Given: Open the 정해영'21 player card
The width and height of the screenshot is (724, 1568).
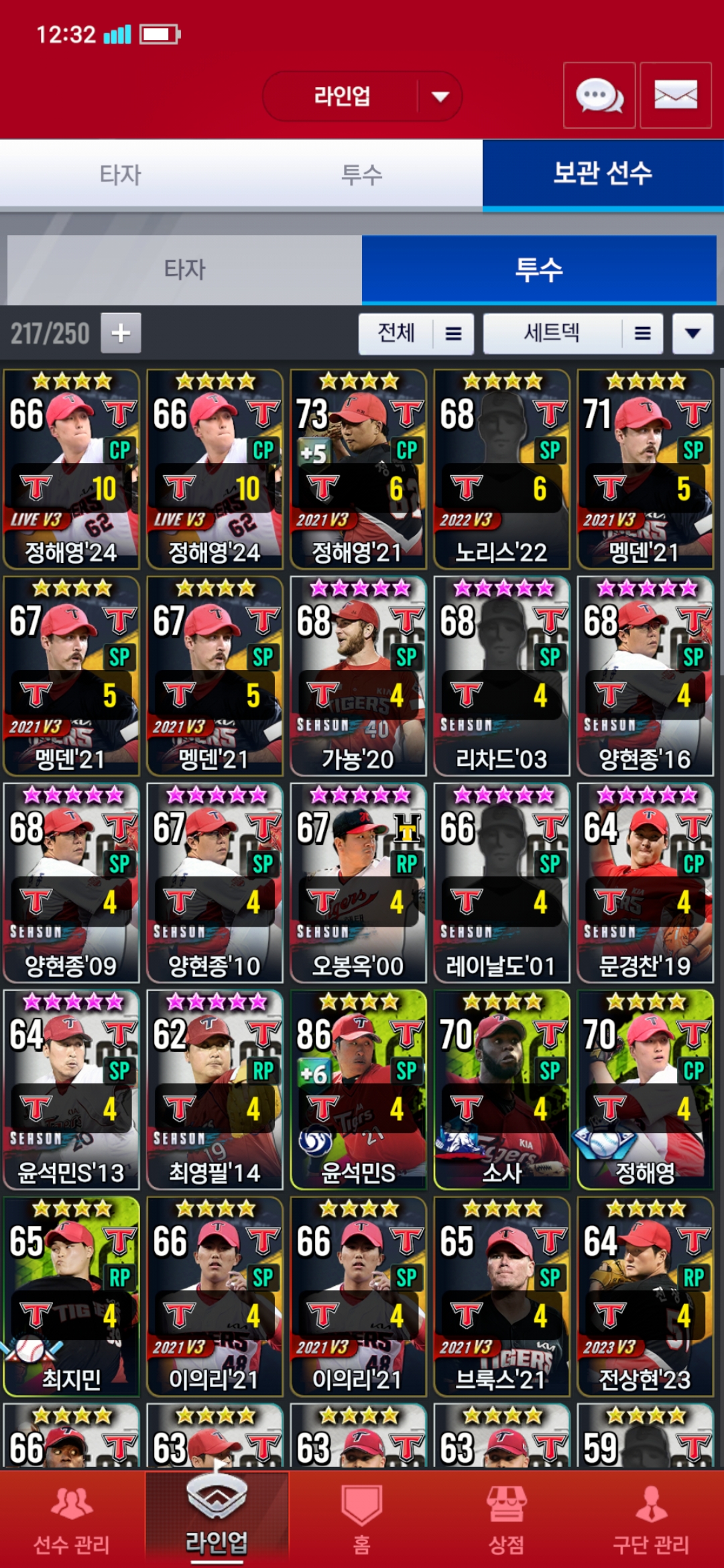Looking at the screenshot, I should (x=358, y=469).
